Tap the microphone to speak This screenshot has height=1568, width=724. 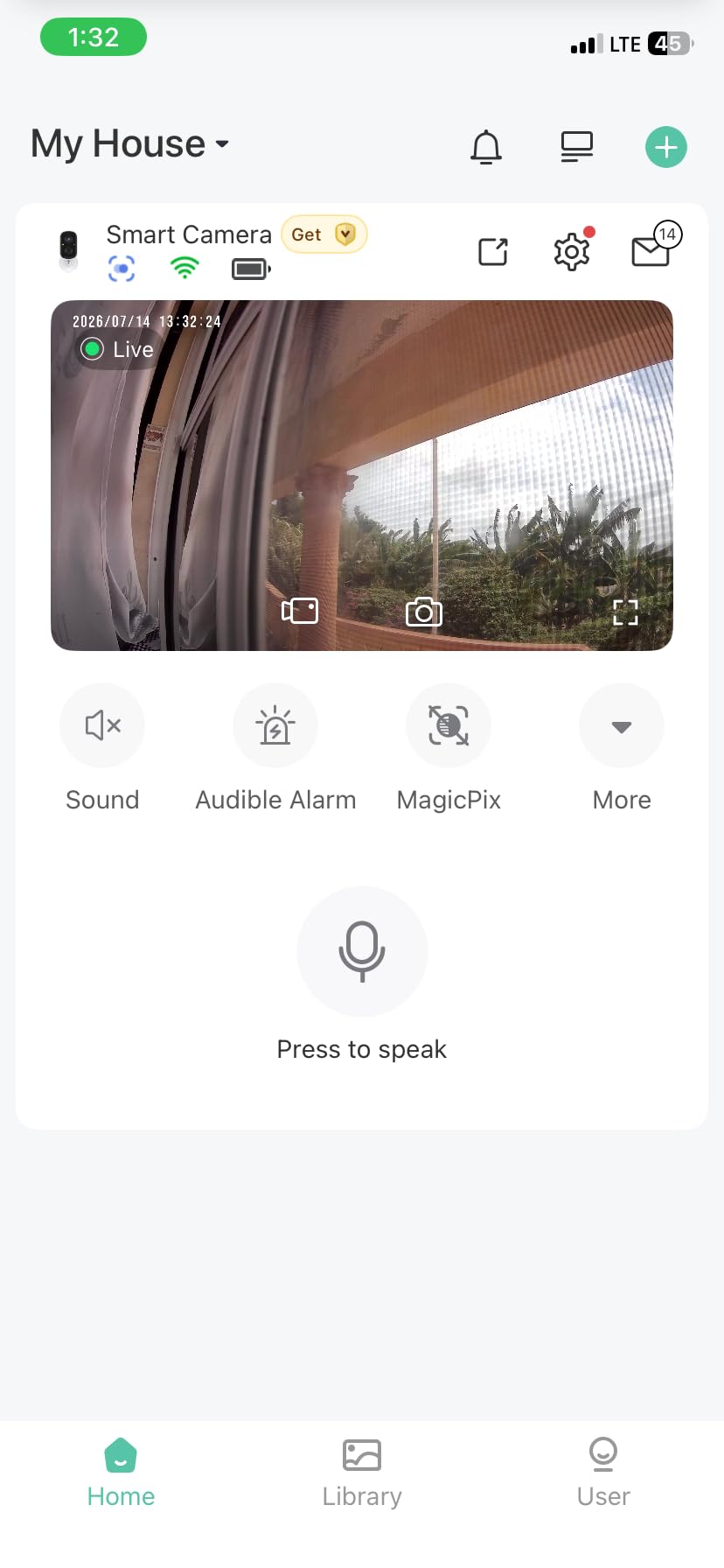tap(362, 951)
